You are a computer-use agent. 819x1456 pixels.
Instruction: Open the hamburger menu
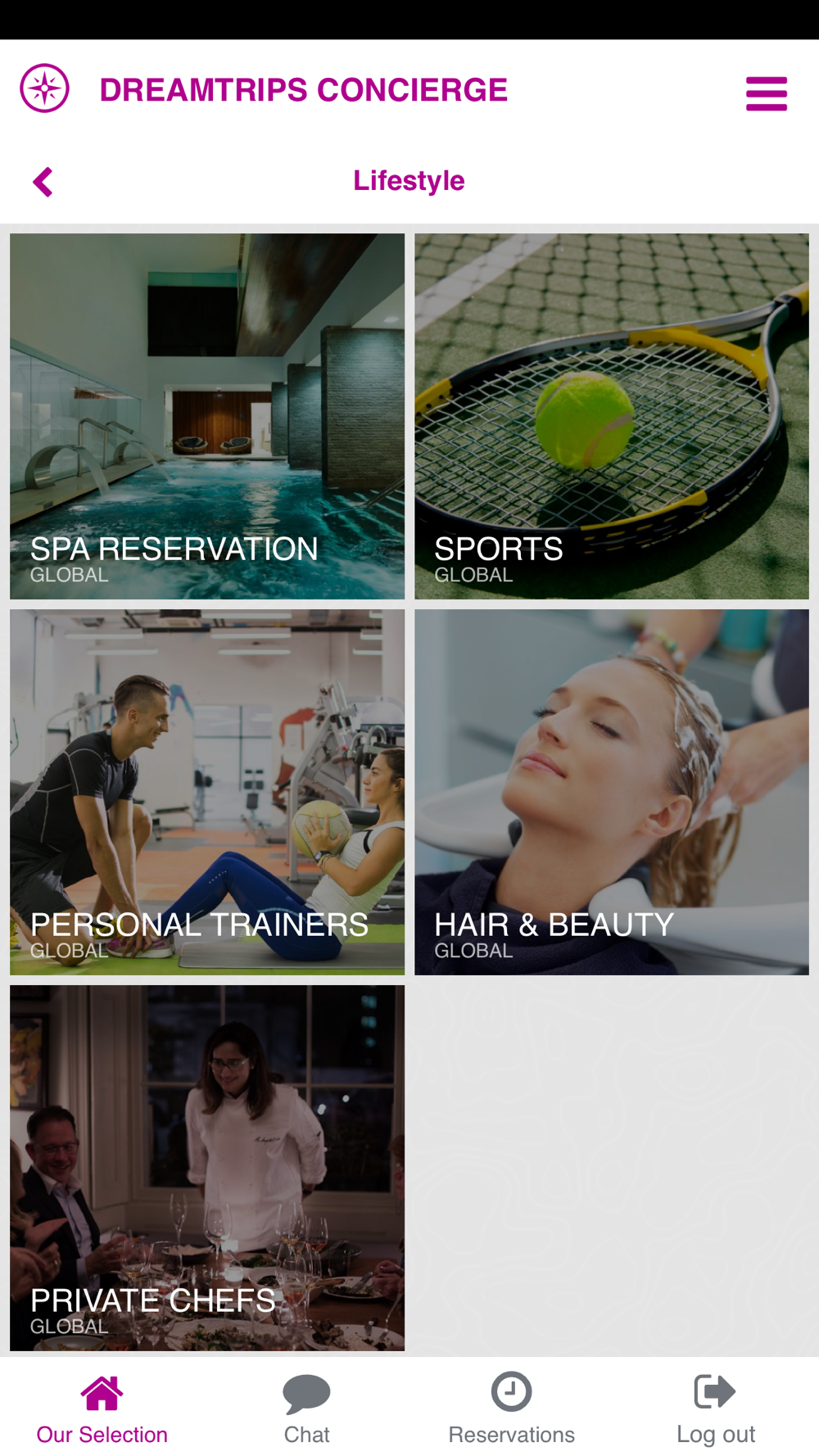pos(767,93)
